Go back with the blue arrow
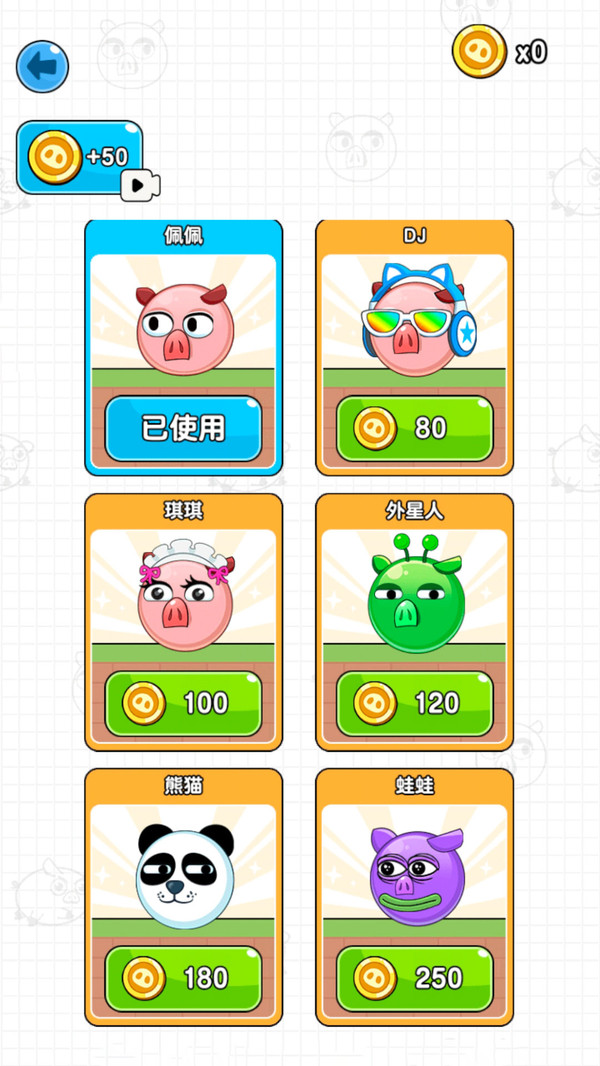Viewport: 600px width, 1066px height. [42, 67]
